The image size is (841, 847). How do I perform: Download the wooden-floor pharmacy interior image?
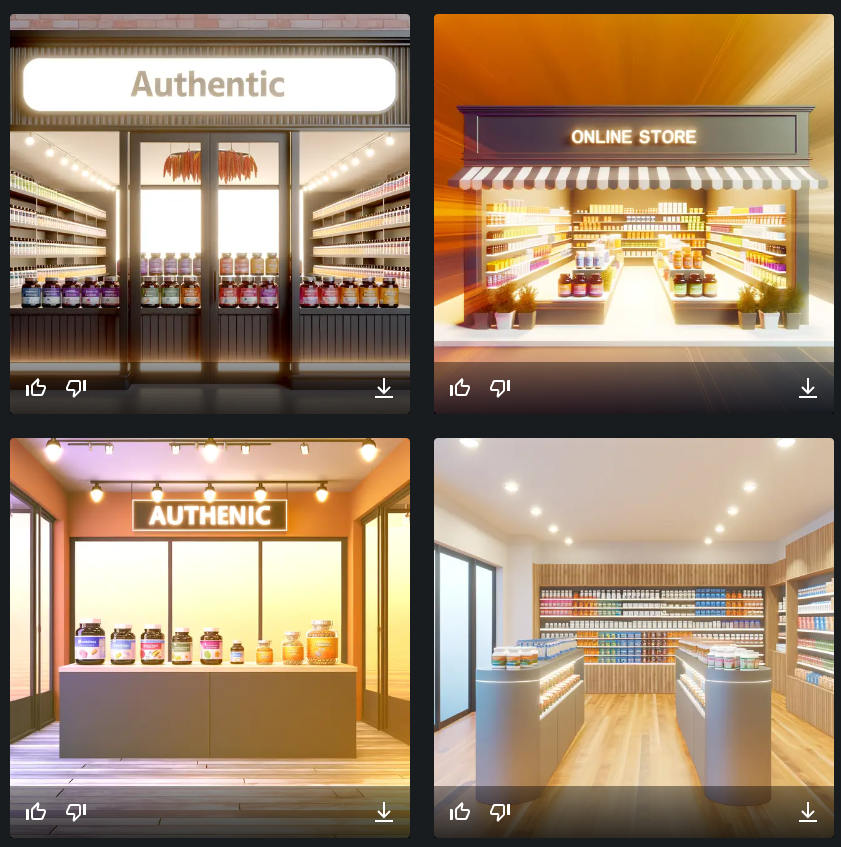click(x=808, y=812)
